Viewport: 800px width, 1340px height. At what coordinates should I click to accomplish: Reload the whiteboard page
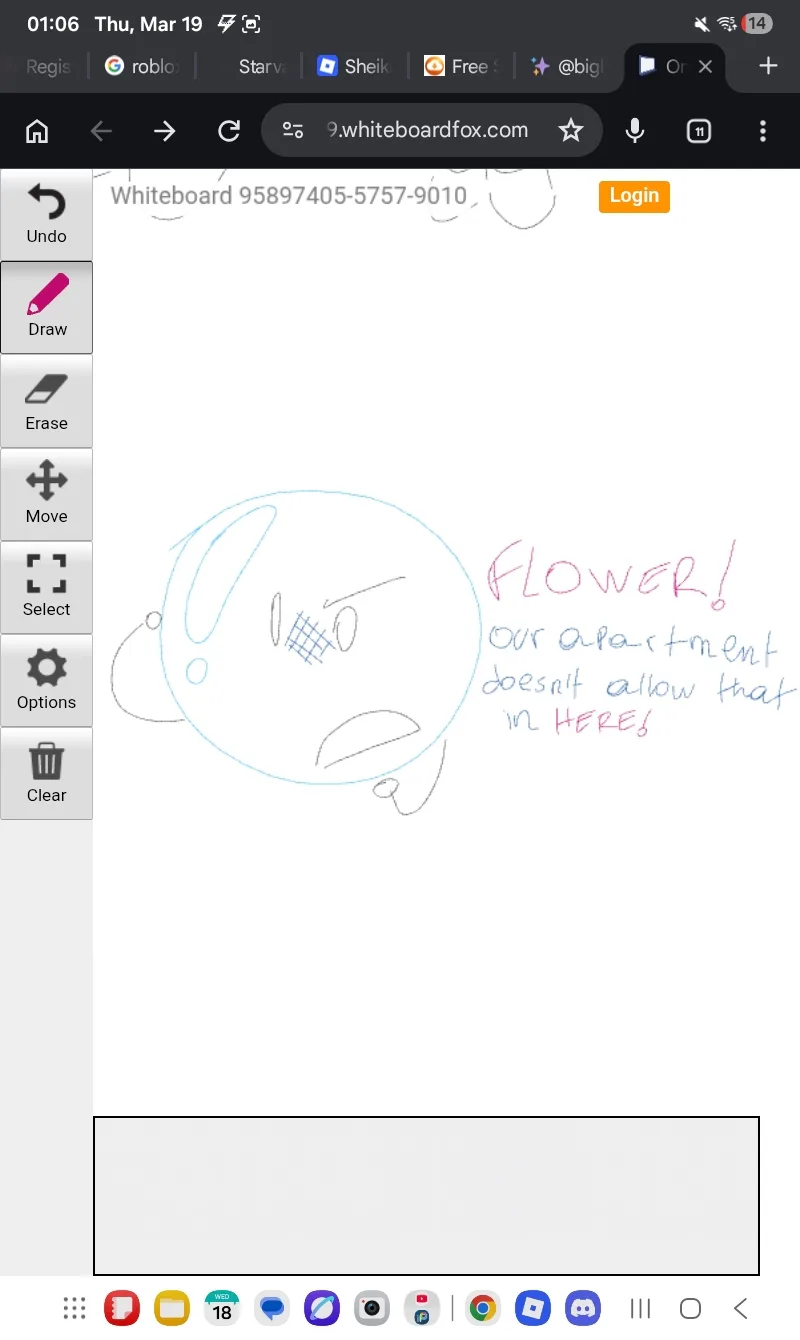pyautogui.click(x=229, y=131)
